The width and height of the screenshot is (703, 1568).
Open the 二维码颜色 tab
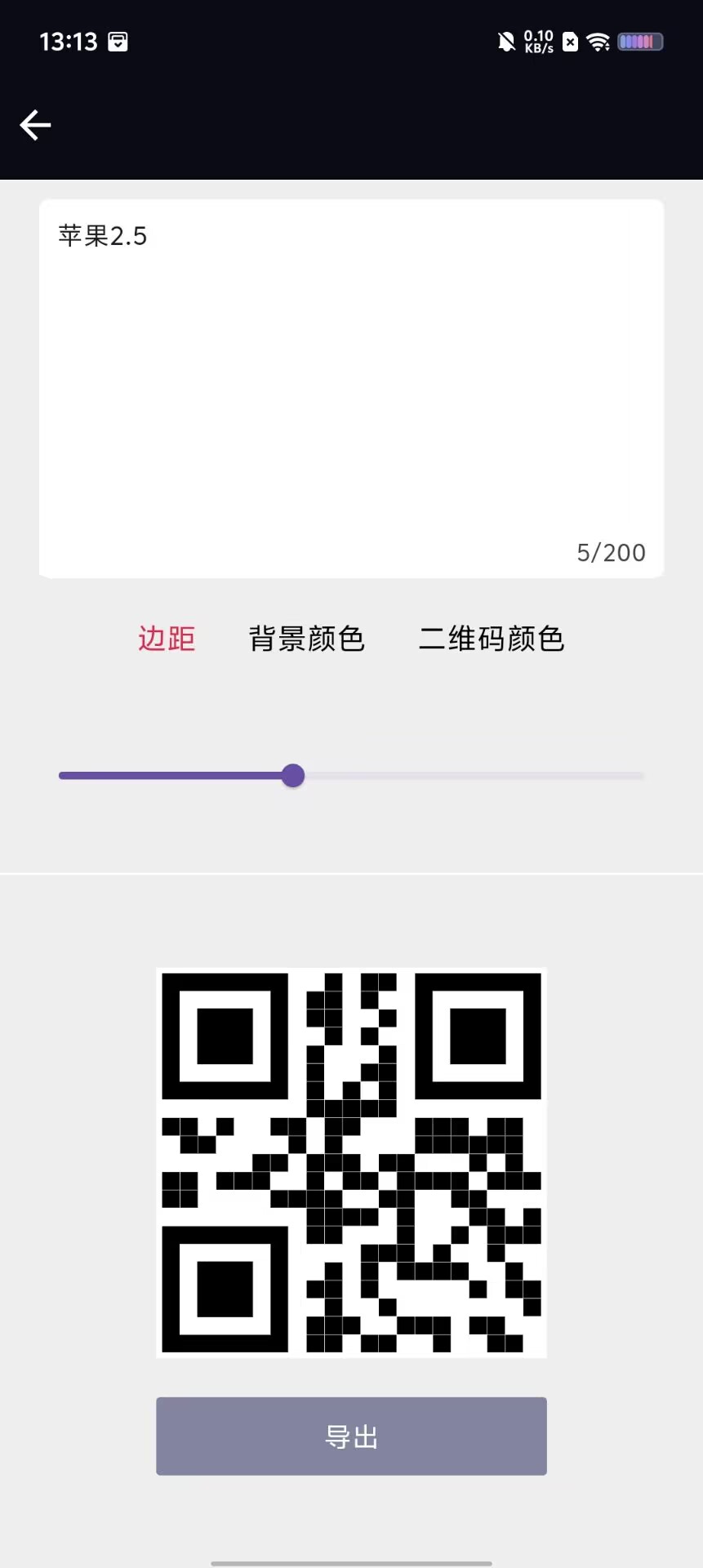click(x=492, y=639)
